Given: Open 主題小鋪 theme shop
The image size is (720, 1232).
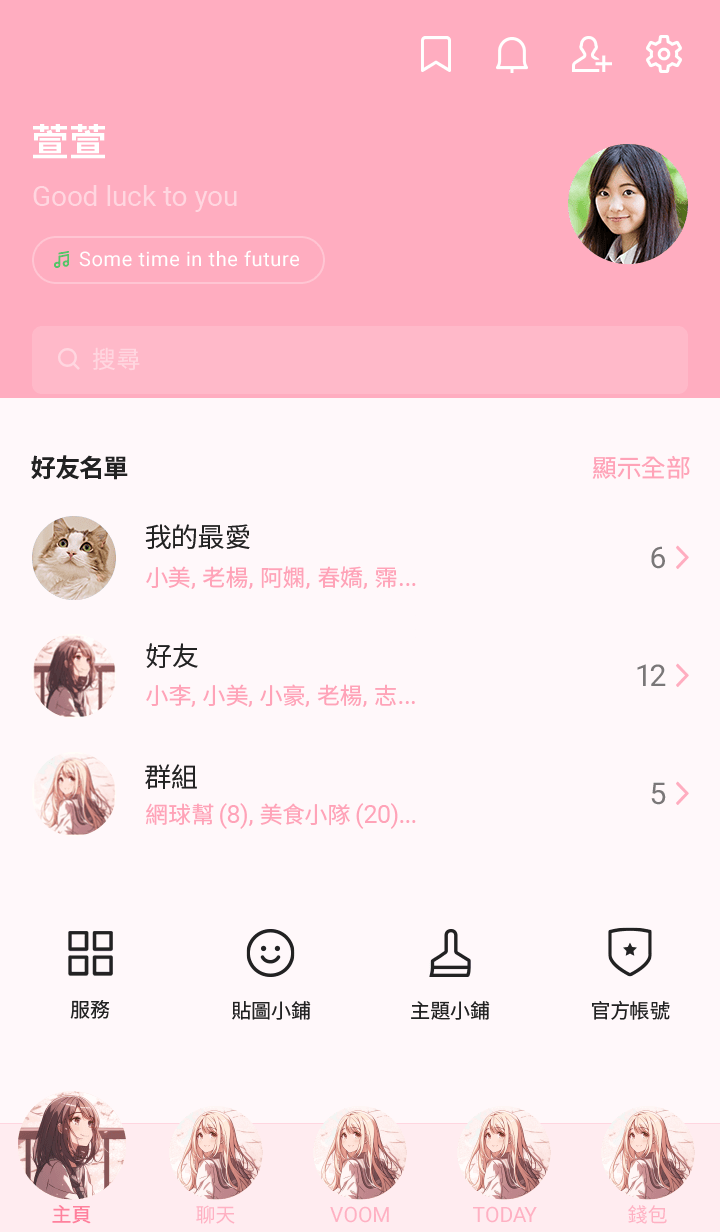Looking at the screenshot, I should 450,972.
